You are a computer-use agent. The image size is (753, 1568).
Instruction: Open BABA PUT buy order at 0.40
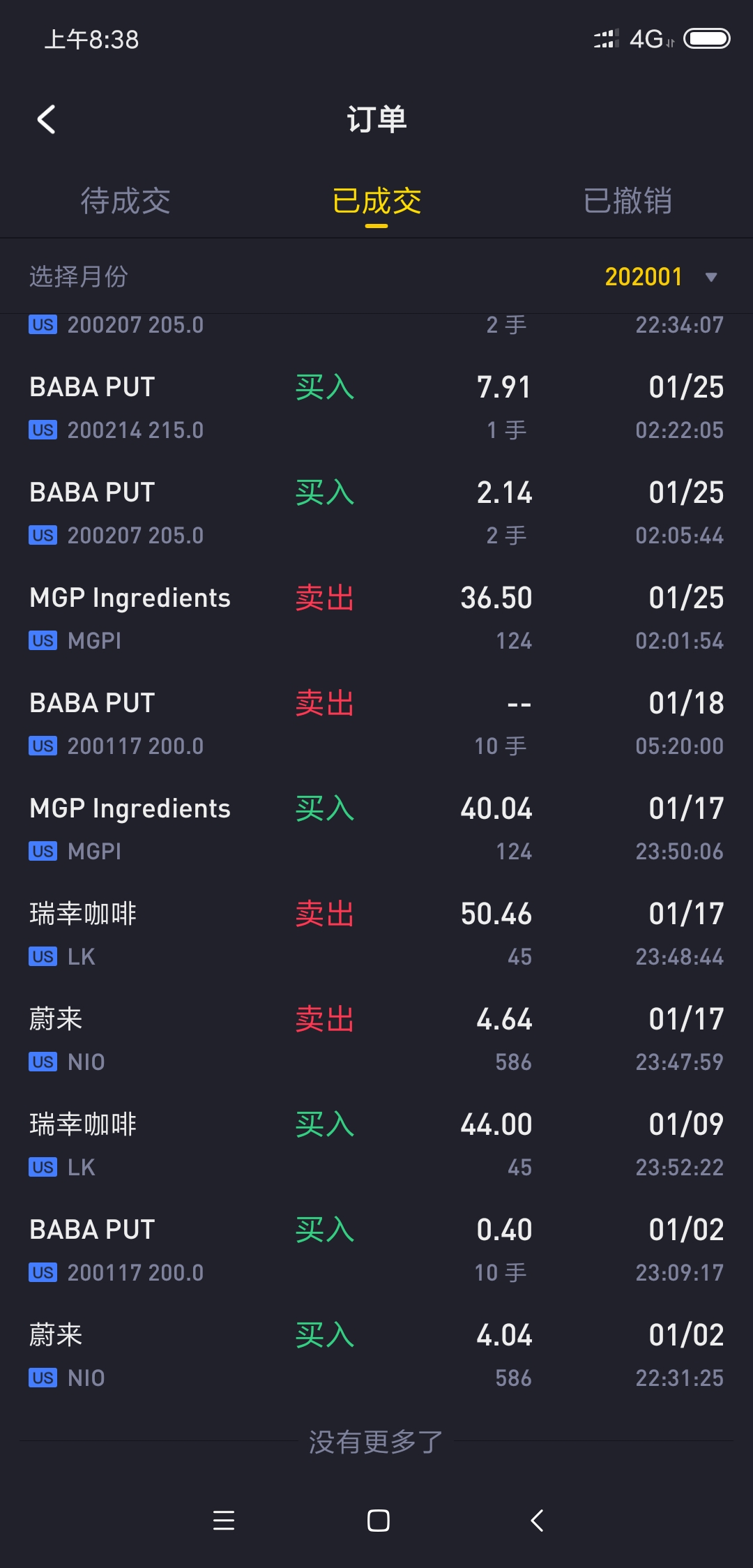point(376,1251)
